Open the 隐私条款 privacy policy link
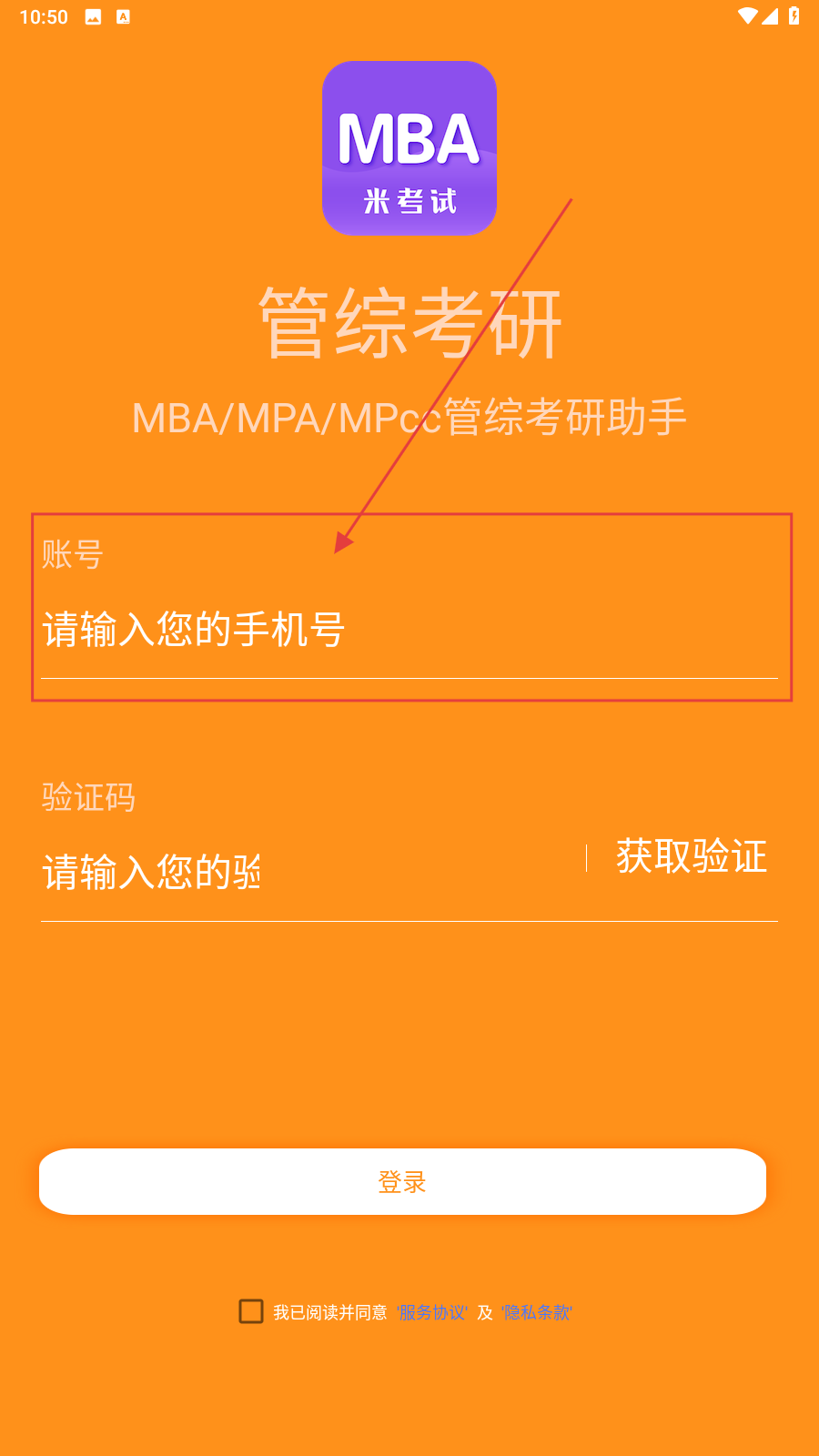819x1456 pixels. click(537, 1312)
